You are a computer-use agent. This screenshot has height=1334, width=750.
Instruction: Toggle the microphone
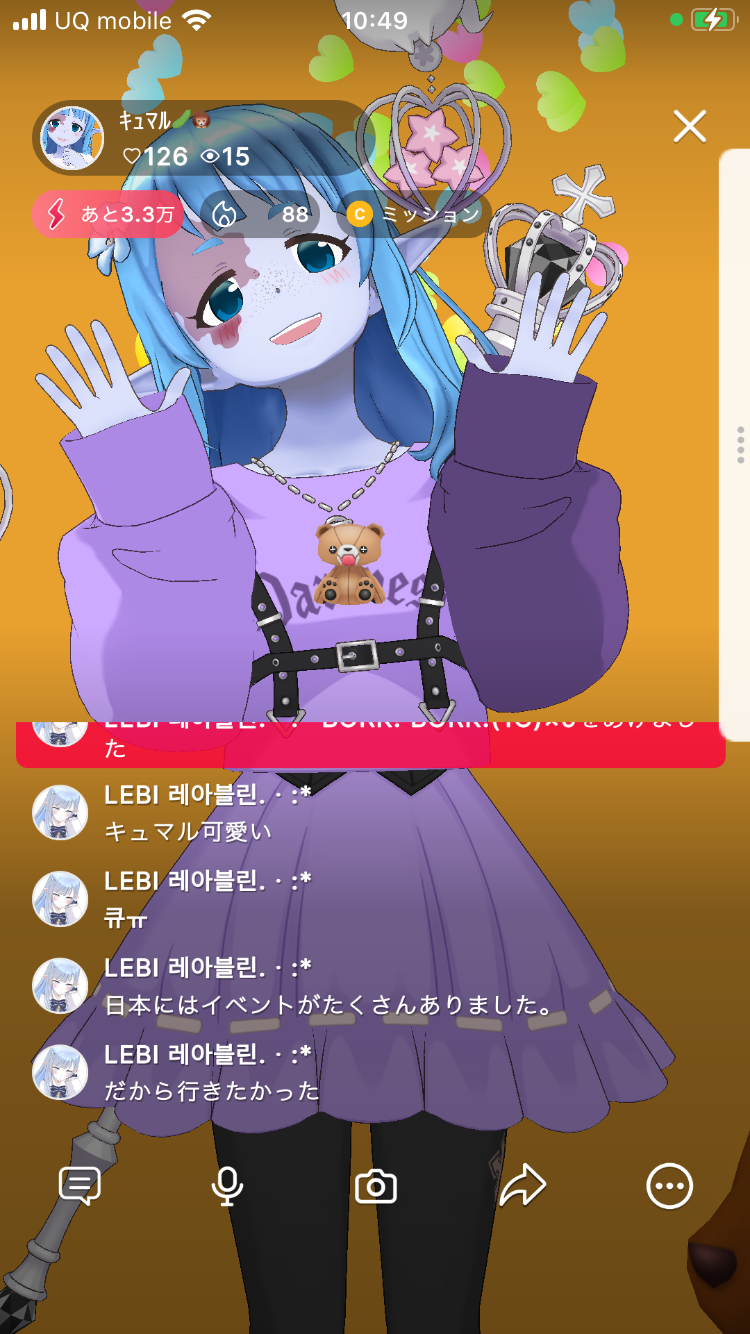click(227, 1187)
